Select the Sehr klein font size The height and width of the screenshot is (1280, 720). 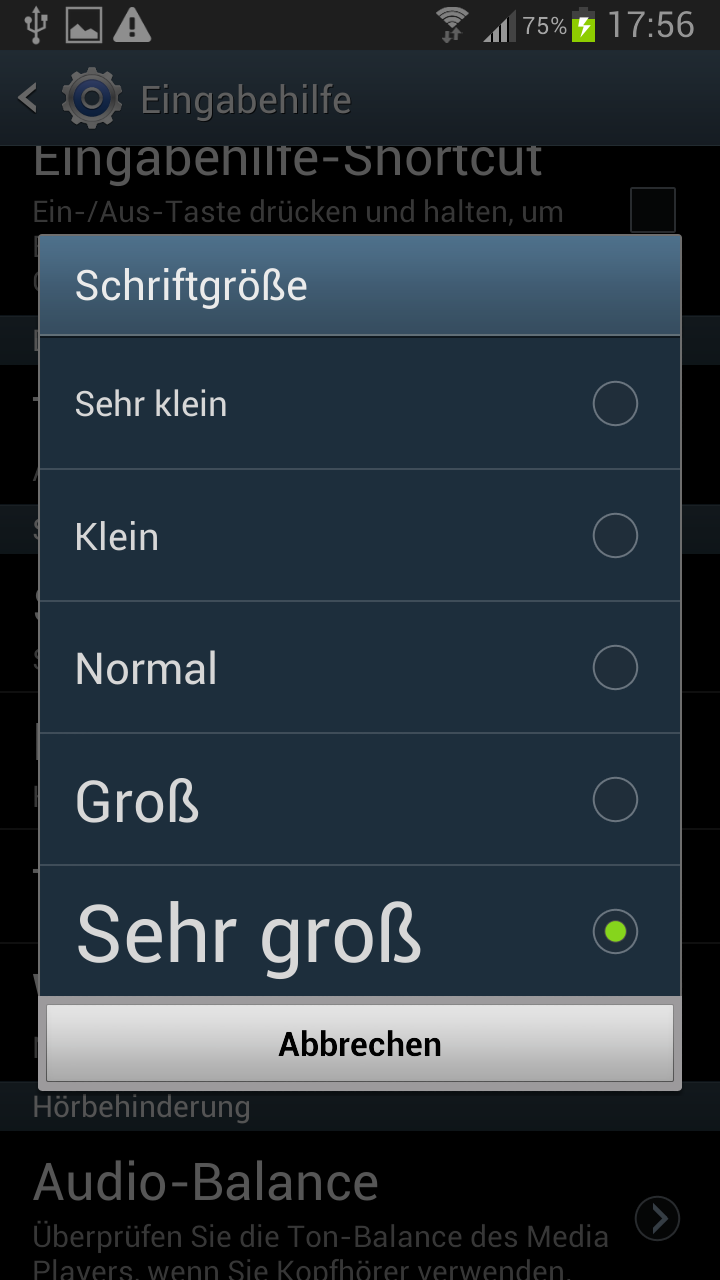tap(360, 404)
